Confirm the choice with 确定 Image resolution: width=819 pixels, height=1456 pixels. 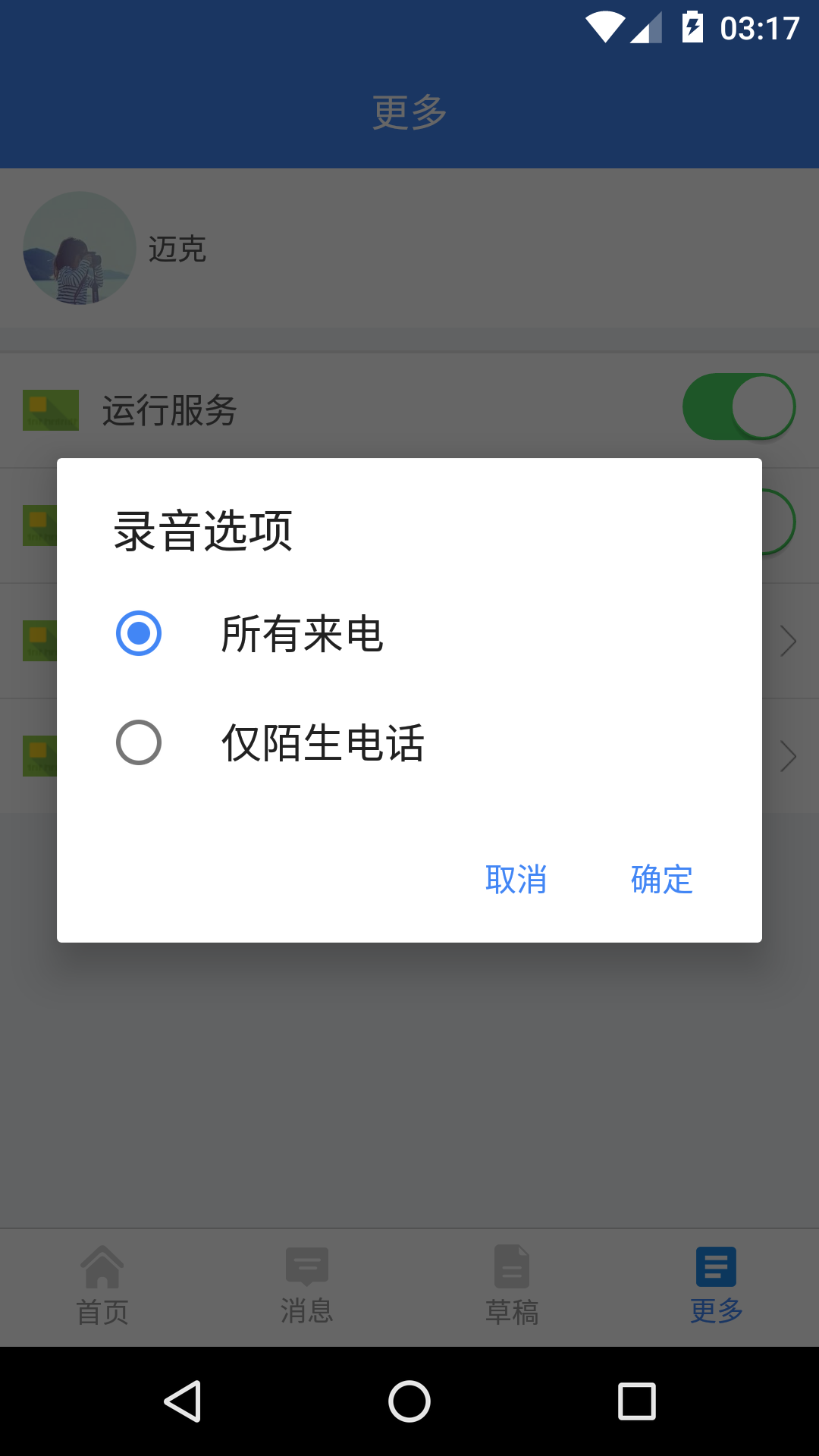pos(661,880)
